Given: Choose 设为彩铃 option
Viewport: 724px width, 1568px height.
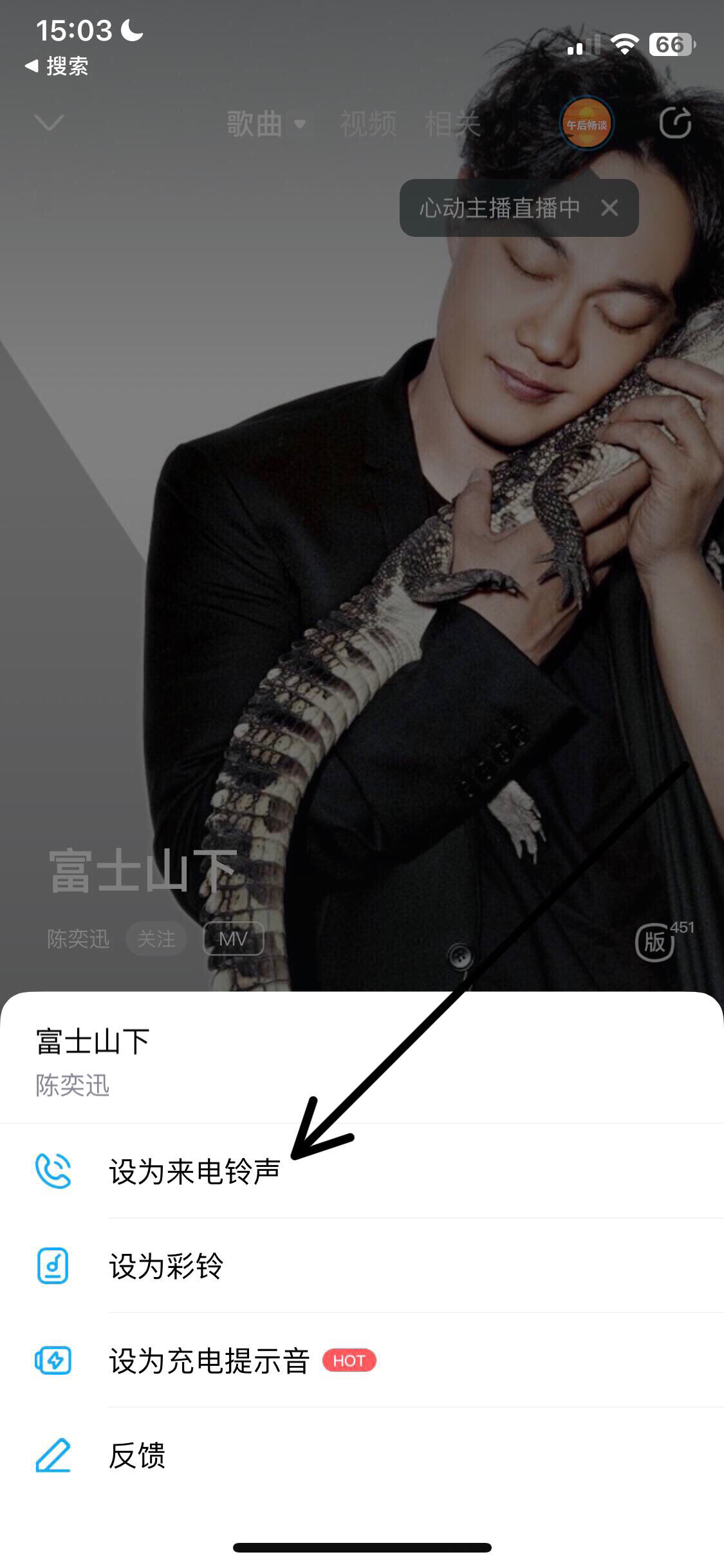Looking at the screenshot, I should click(x=166, y=1266).
